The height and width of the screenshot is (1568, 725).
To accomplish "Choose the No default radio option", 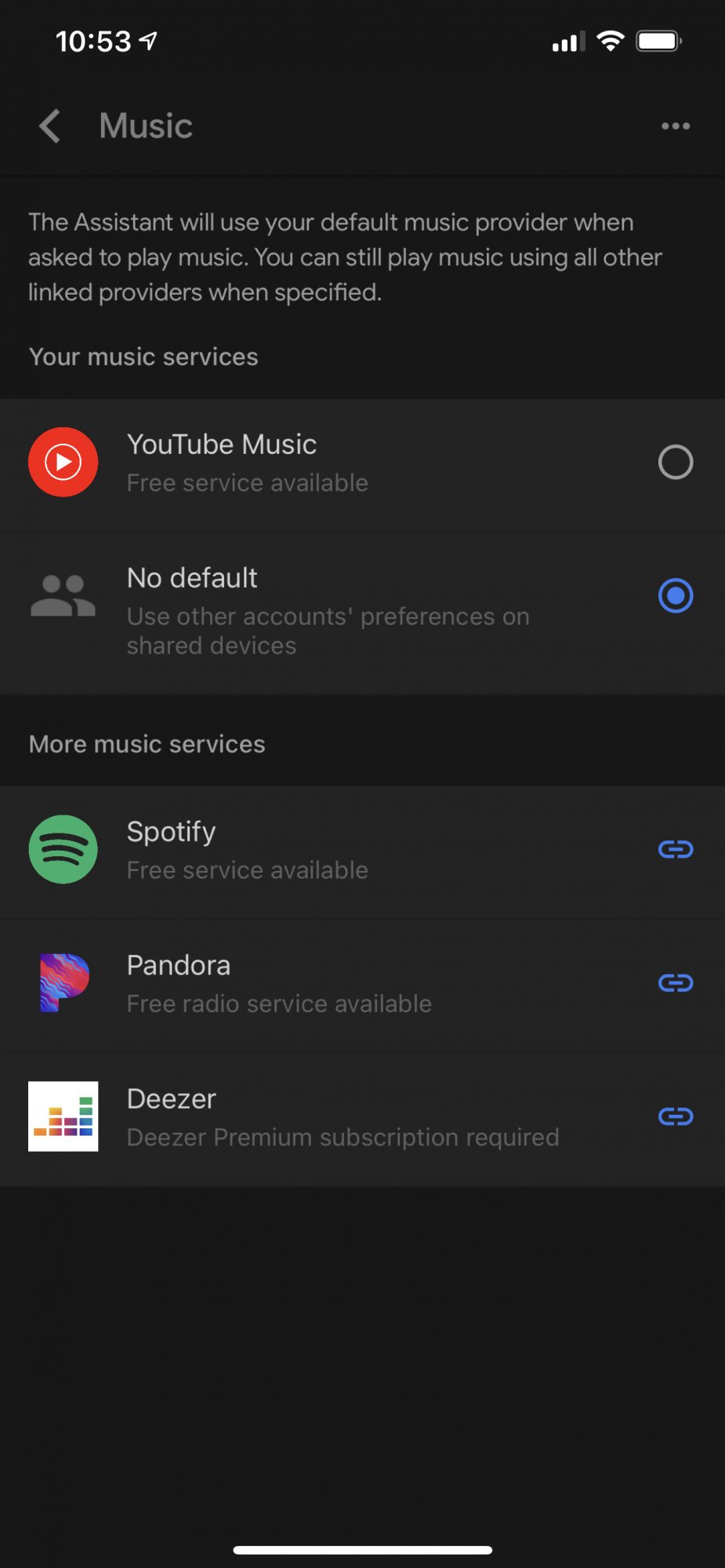I will 676,596.
